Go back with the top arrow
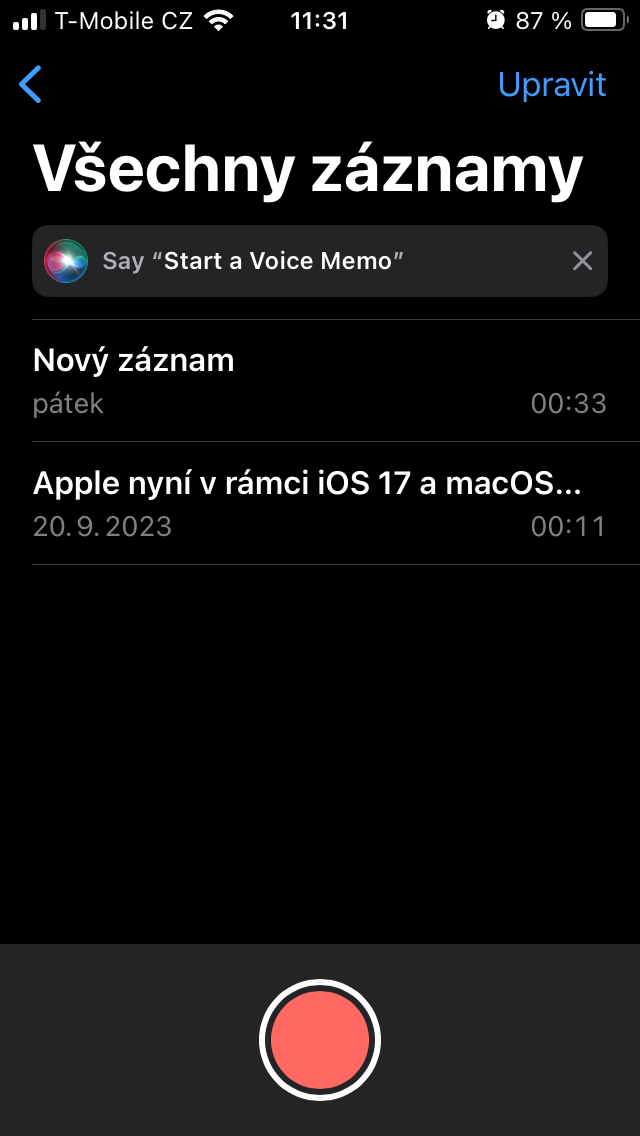Screen dimensions: 640x1136 pyautogui.click(x=31, y=85)
